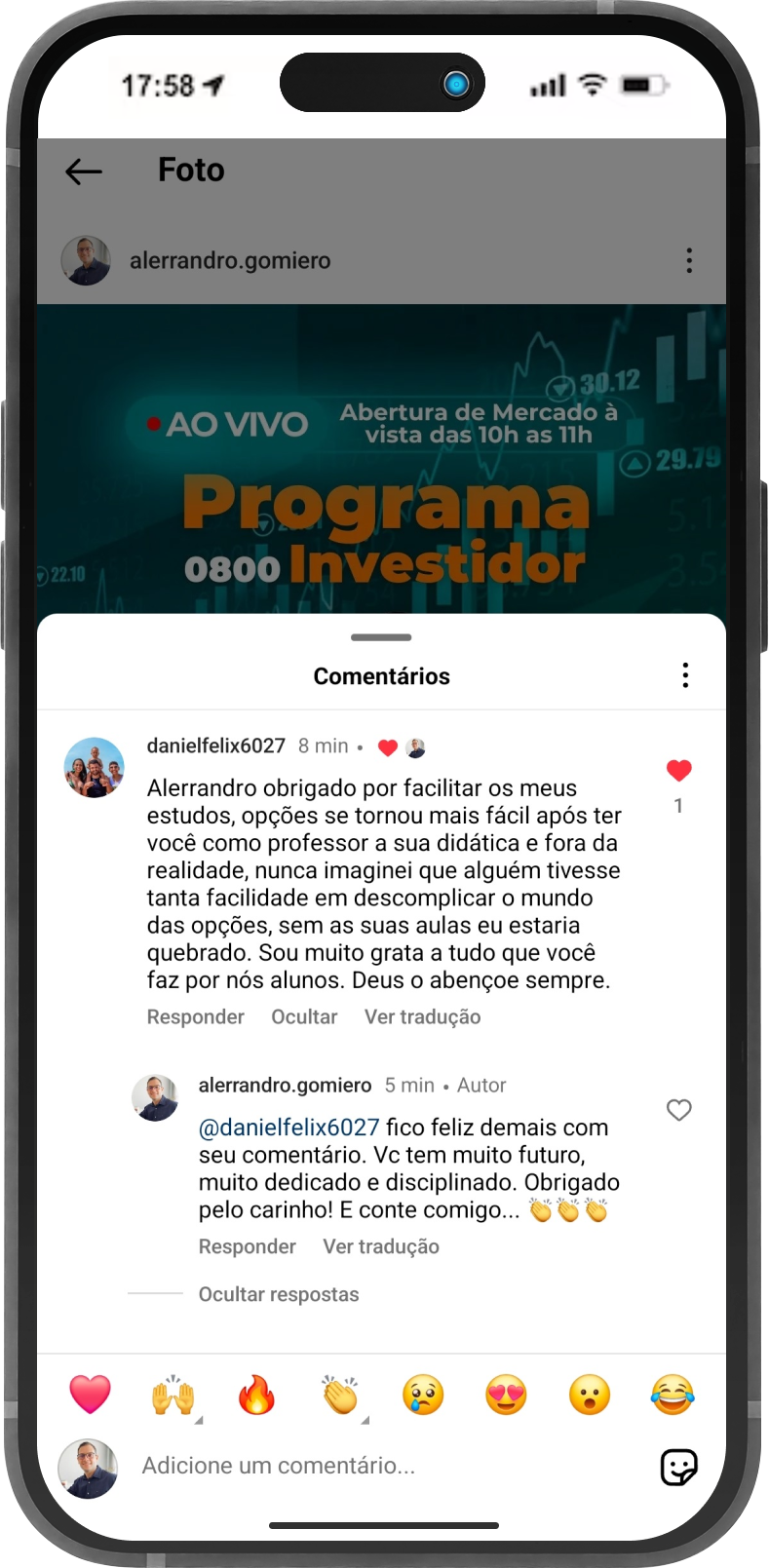
Task: Open the post options menu beside alerrandro.gomiero
Action: 689,260
